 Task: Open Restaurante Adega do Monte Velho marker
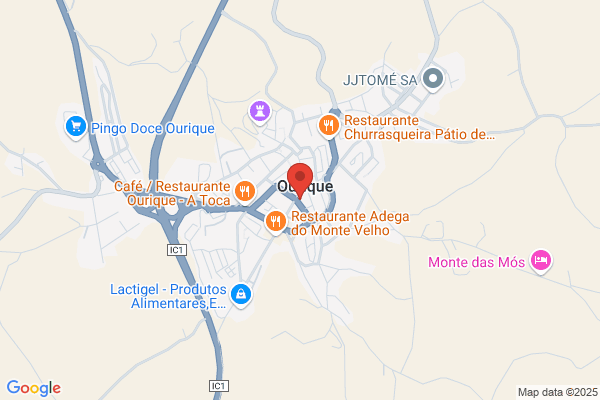click(x=276, y=222)
